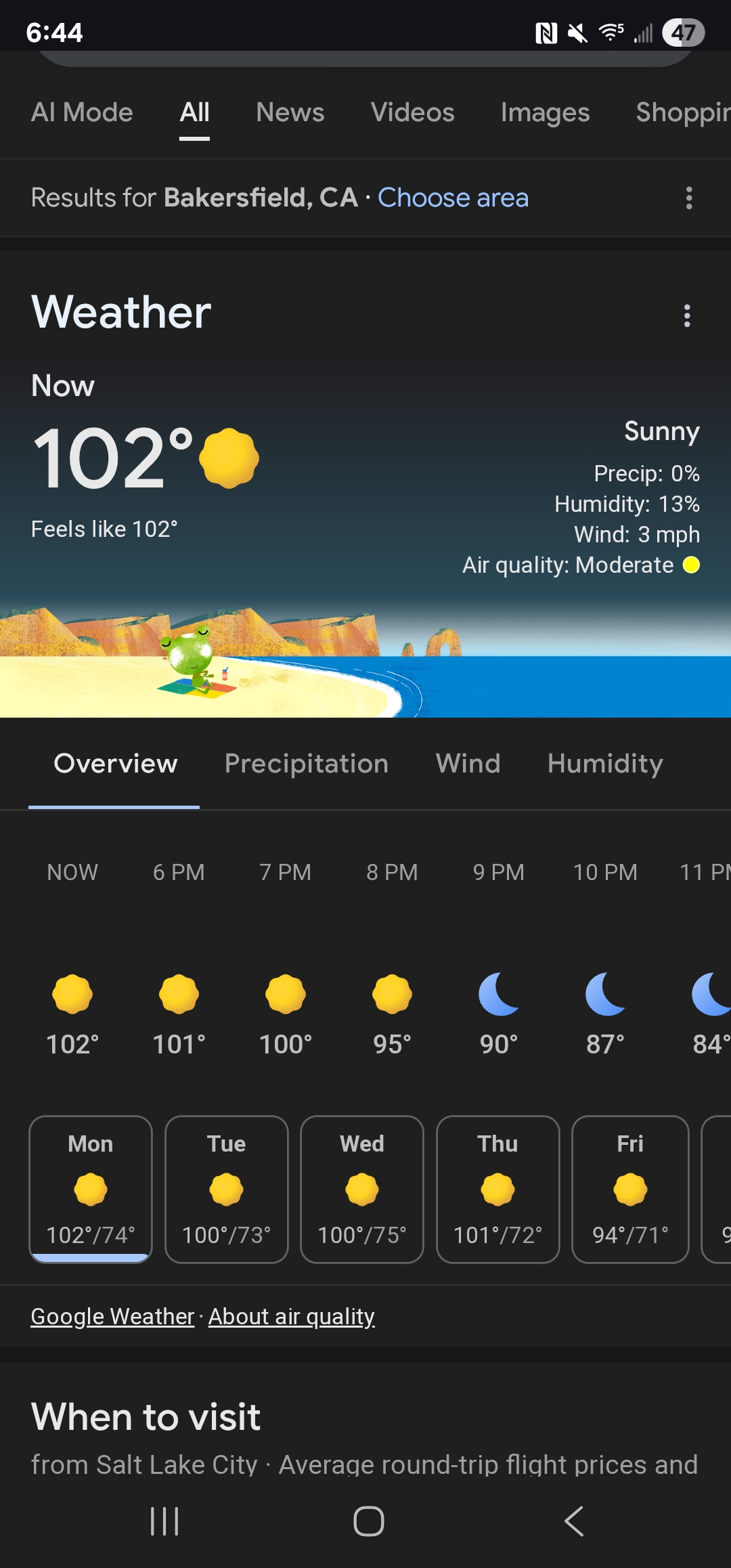
Task: Open overflow menu next to Bakersfield results
Action: pos(689,198)
